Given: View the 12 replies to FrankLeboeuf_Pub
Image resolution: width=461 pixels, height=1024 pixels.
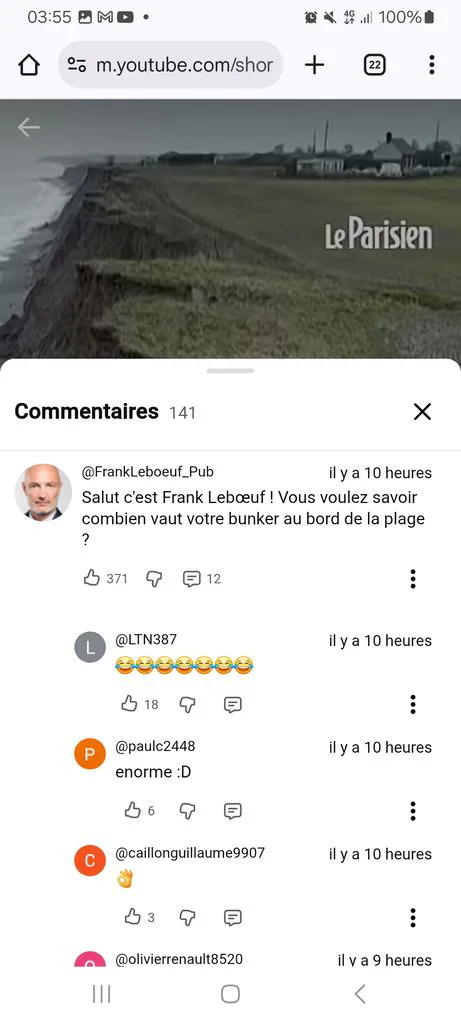Looking at the screenshot, I should click(201, 579).
